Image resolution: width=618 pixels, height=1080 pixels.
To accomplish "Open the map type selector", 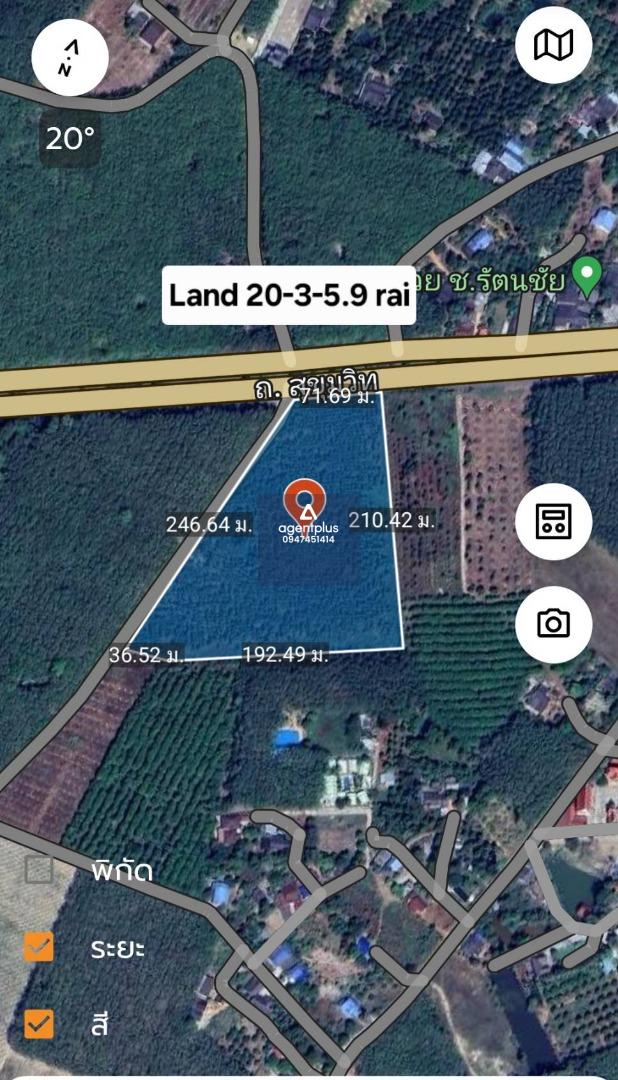I will pyautogui.click(x=553, y=45).
